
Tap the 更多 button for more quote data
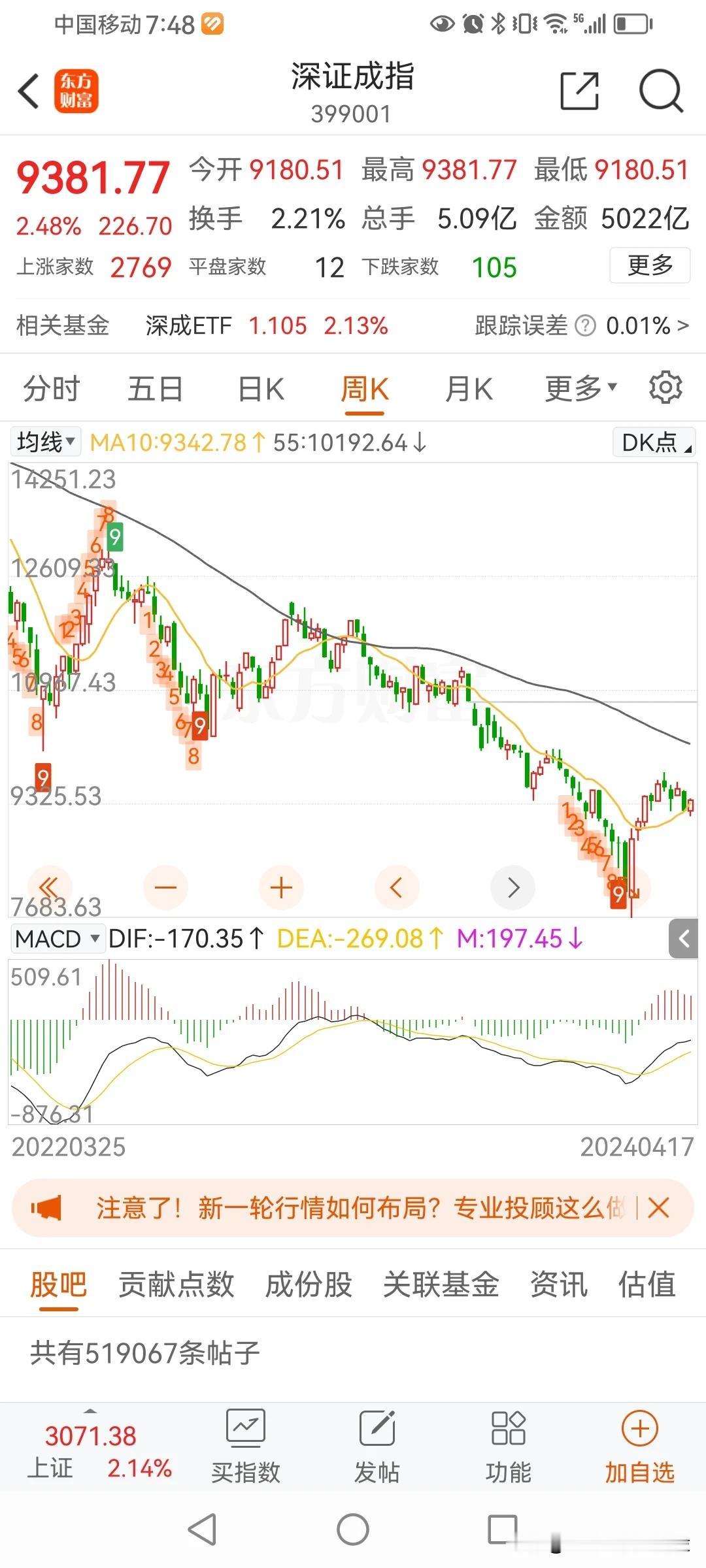click(x=650, y=265)
